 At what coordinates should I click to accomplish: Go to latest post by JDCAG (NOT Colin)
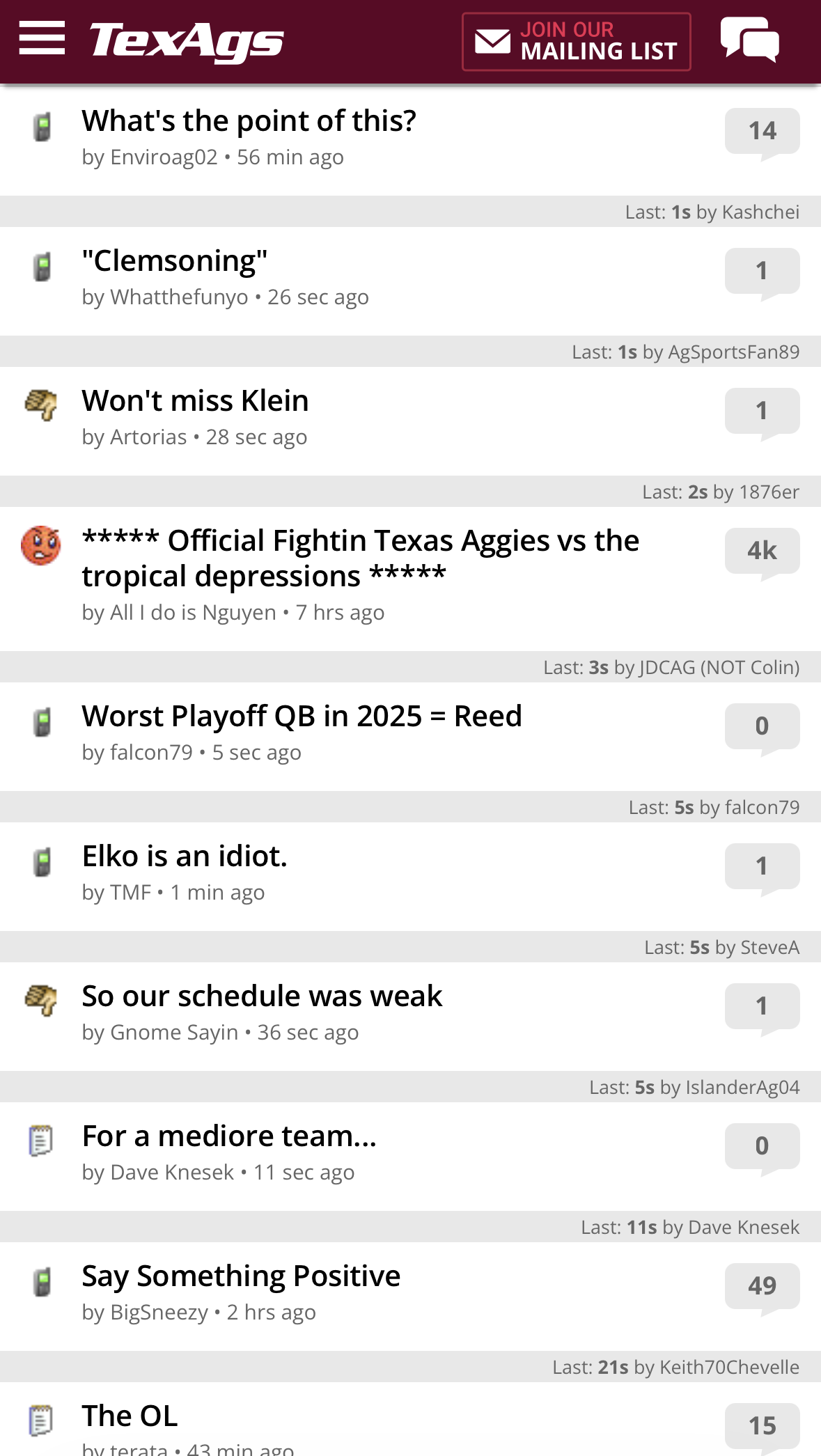click(x=671, y=667)
